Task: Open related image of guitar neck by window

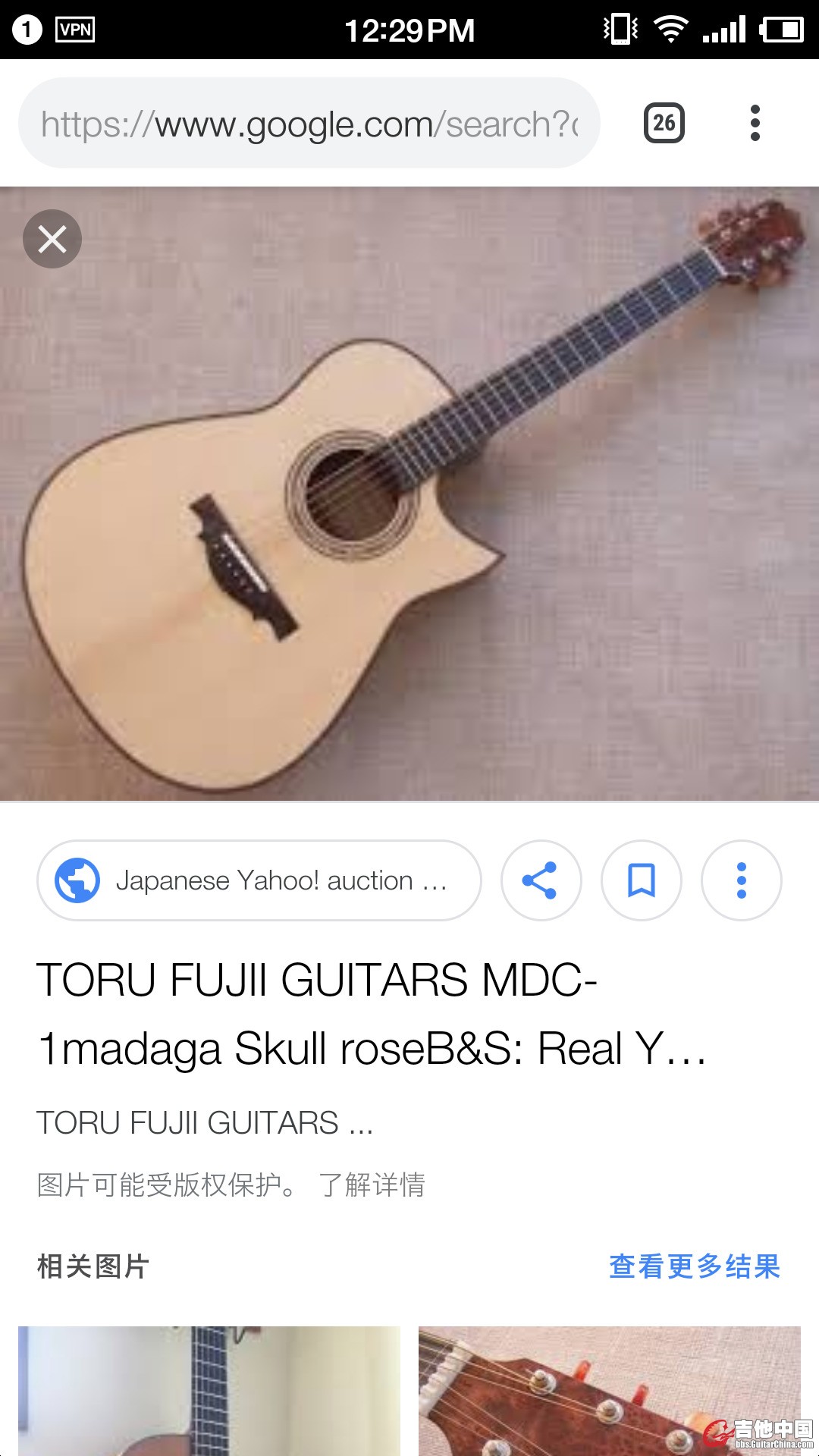Action: point(209,1391)
